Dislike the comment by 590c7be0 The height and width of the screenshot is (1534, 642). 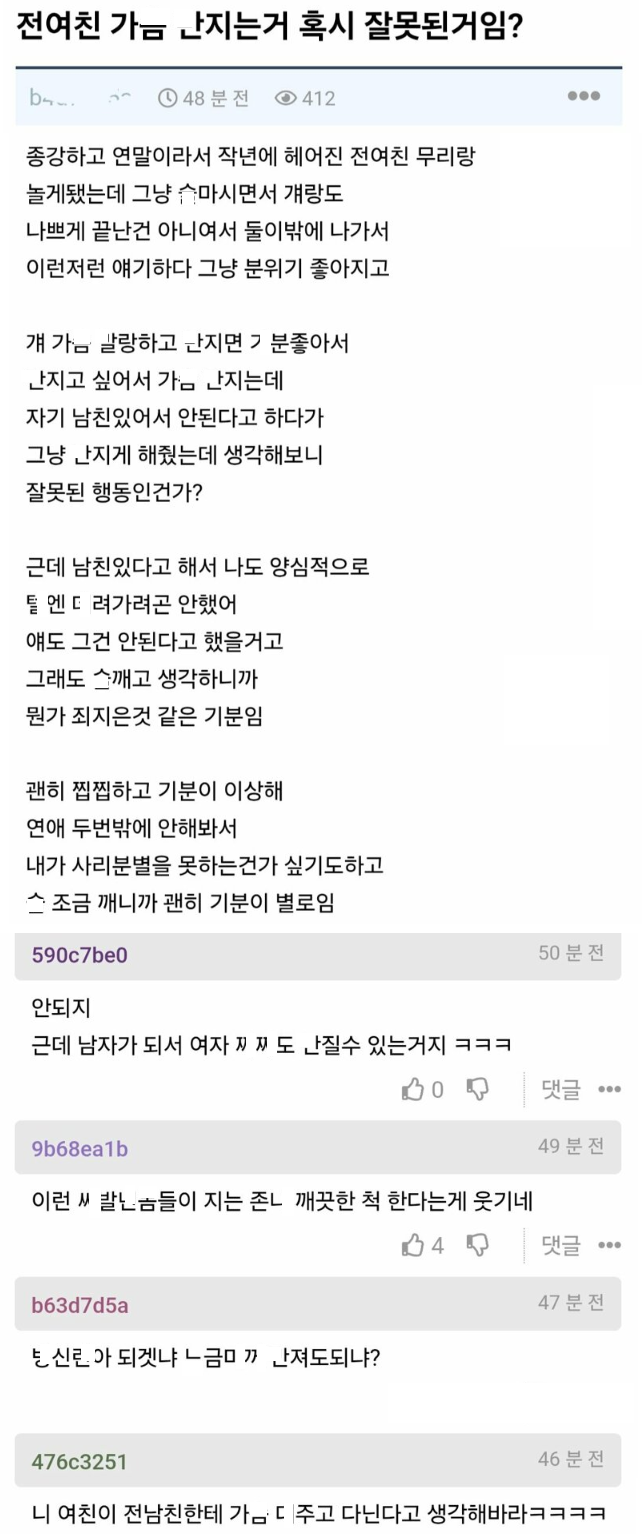tap(478, 1089)
